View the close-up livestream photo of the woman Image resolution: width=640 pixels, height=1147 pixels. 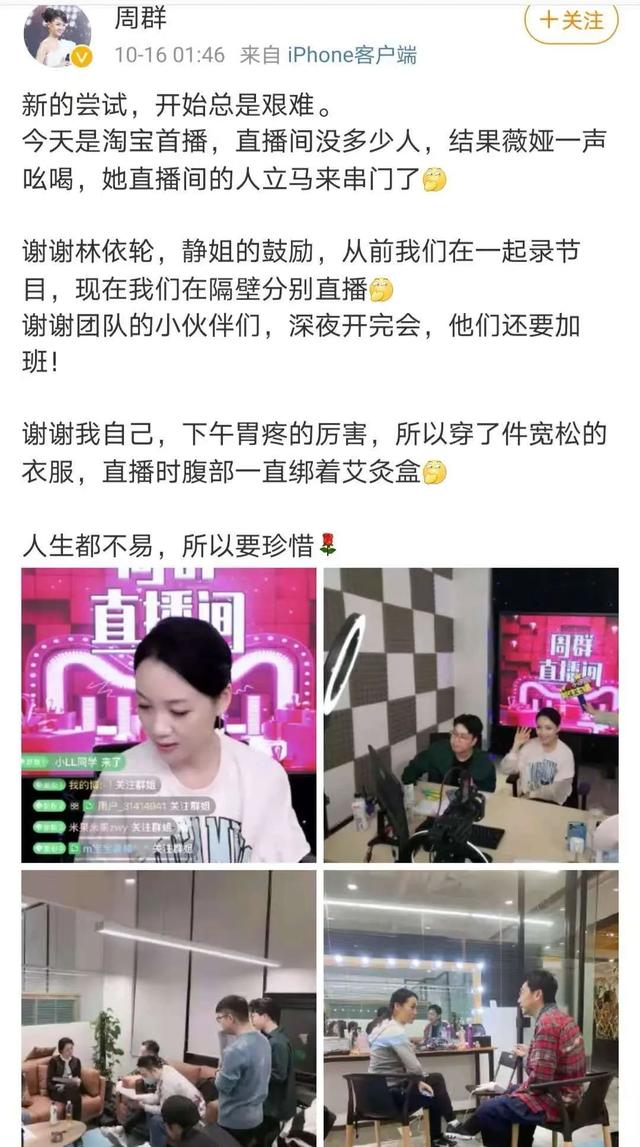tap(168, 714)
